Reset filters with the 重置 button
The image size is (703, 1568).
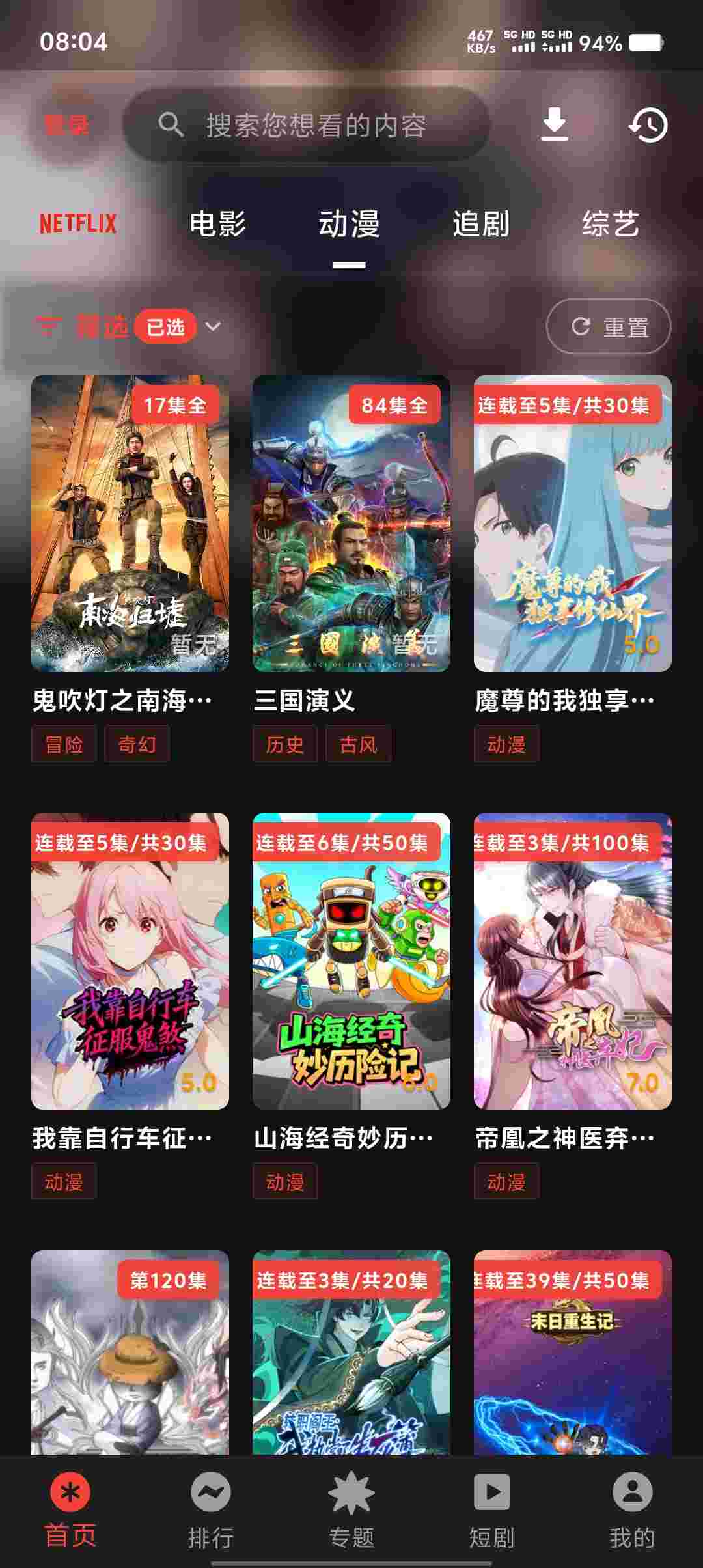[x=609, y=326]
